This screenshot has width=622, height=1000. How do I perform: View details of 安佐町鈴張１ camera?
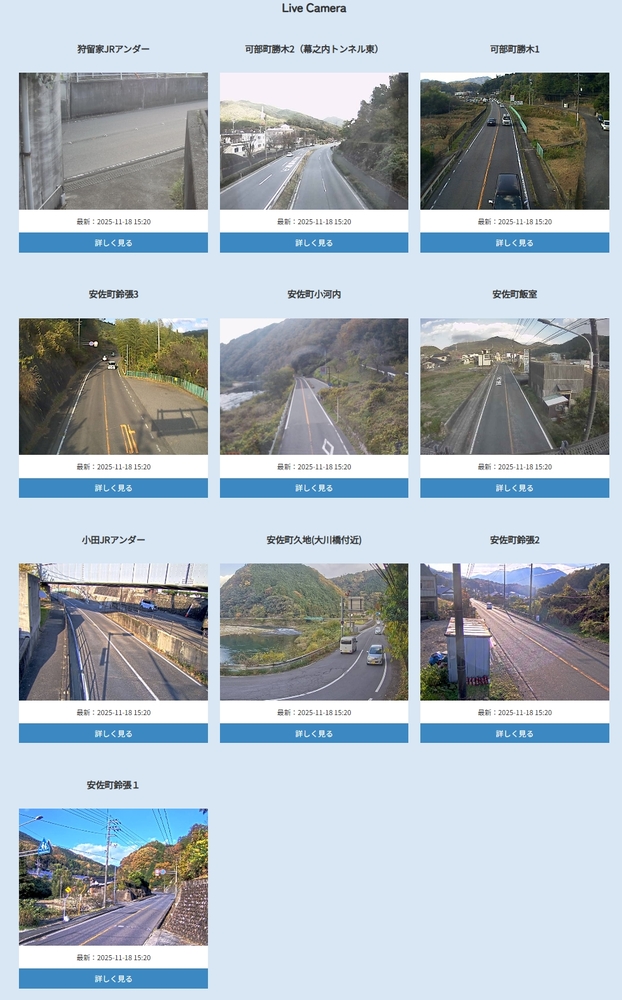(x=113, y=978)
